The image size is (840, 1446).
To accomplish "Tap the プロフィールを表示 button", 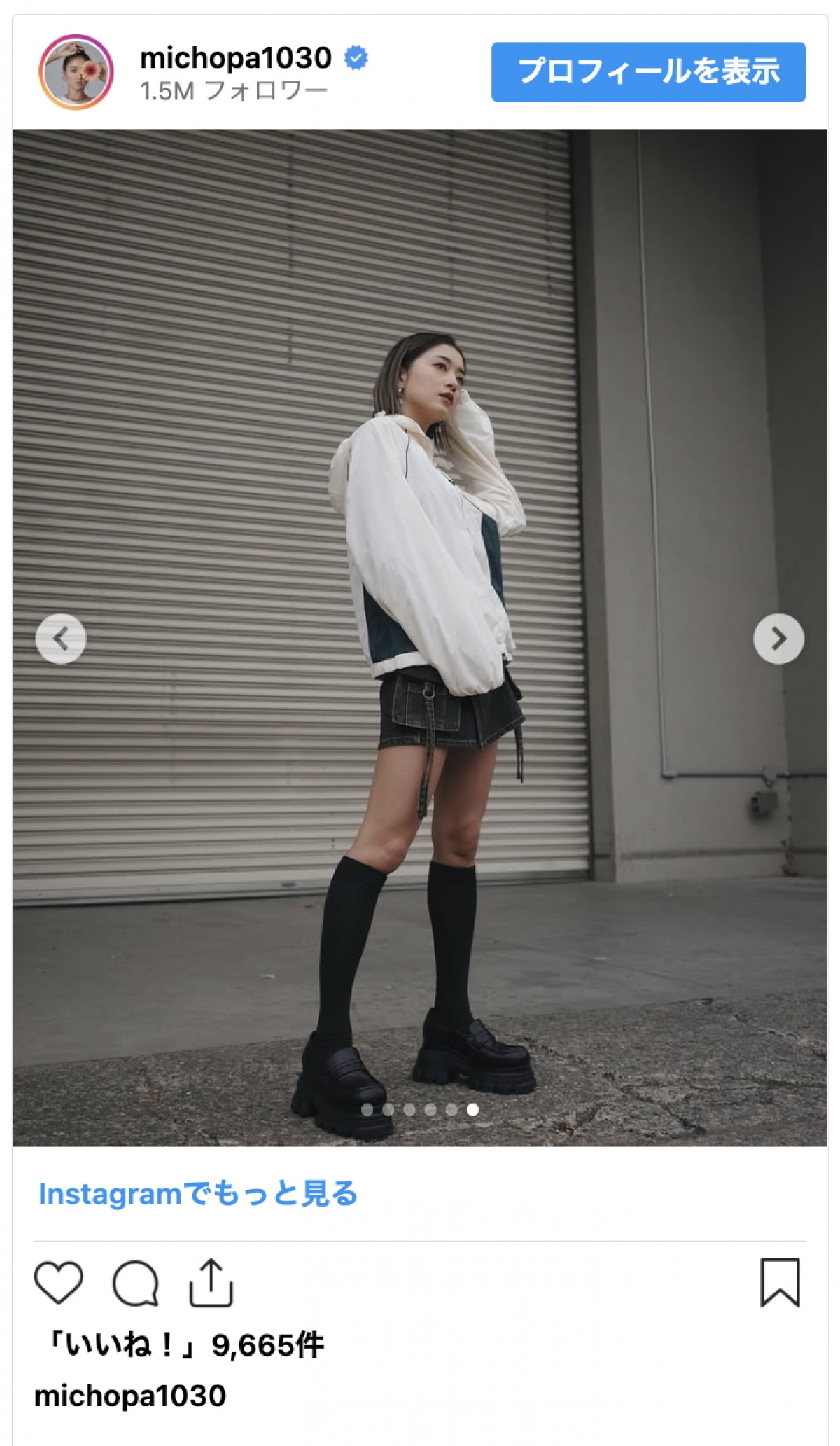I will [x=648, y=71].
